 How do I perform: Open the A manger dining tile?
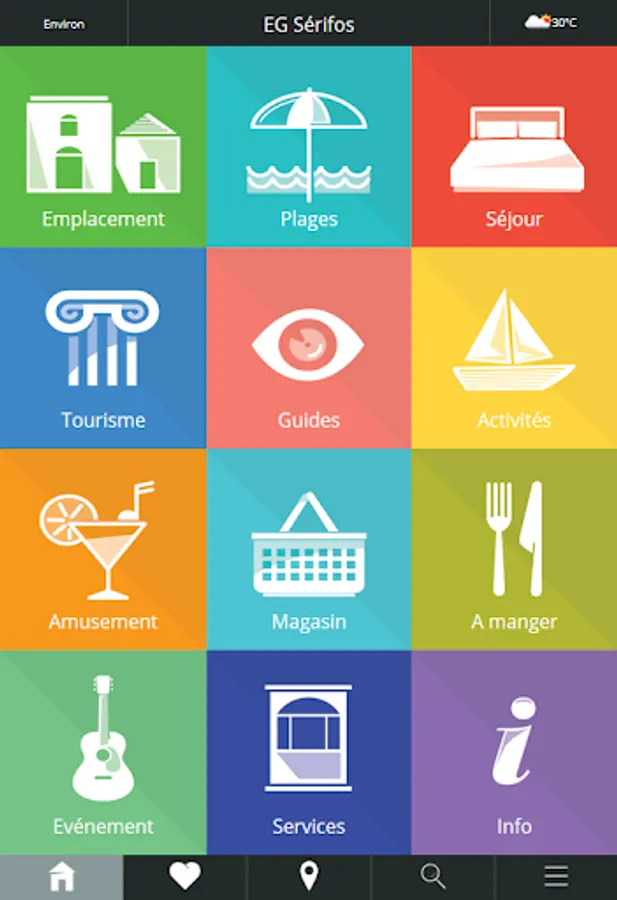[514, 549]
